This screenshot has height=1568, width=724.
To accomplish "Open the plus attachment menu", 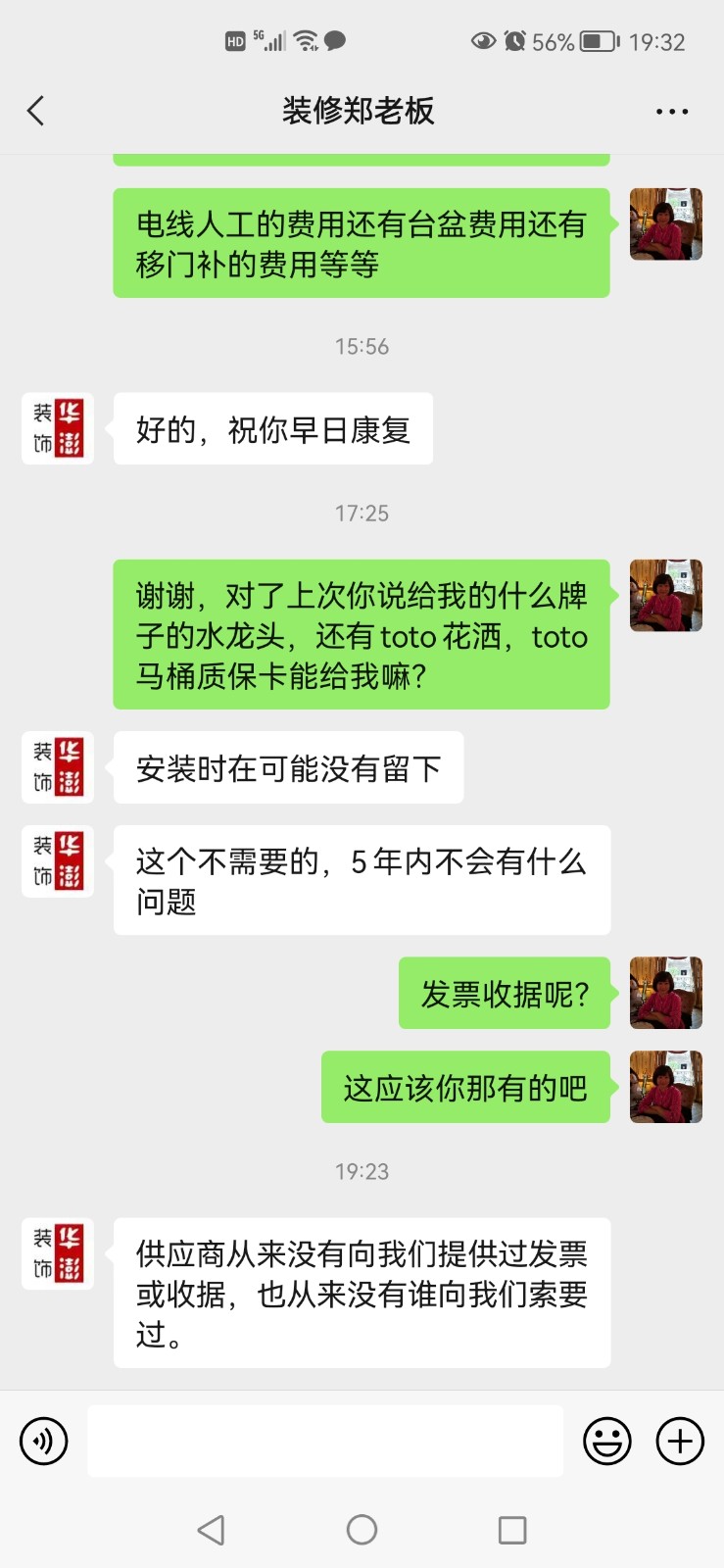I will (x=680, y=1442).
